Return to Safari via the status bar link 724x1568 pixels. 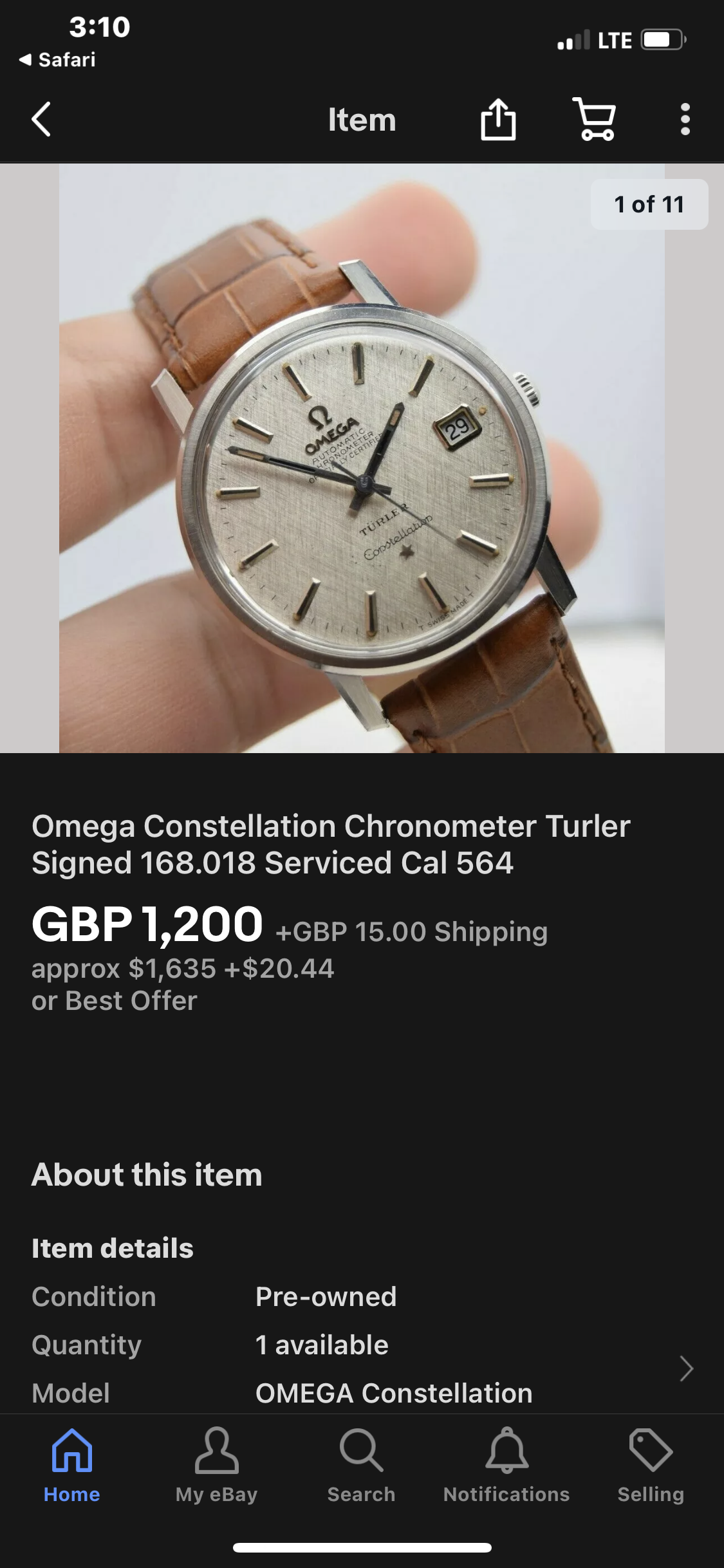(58, 60)
